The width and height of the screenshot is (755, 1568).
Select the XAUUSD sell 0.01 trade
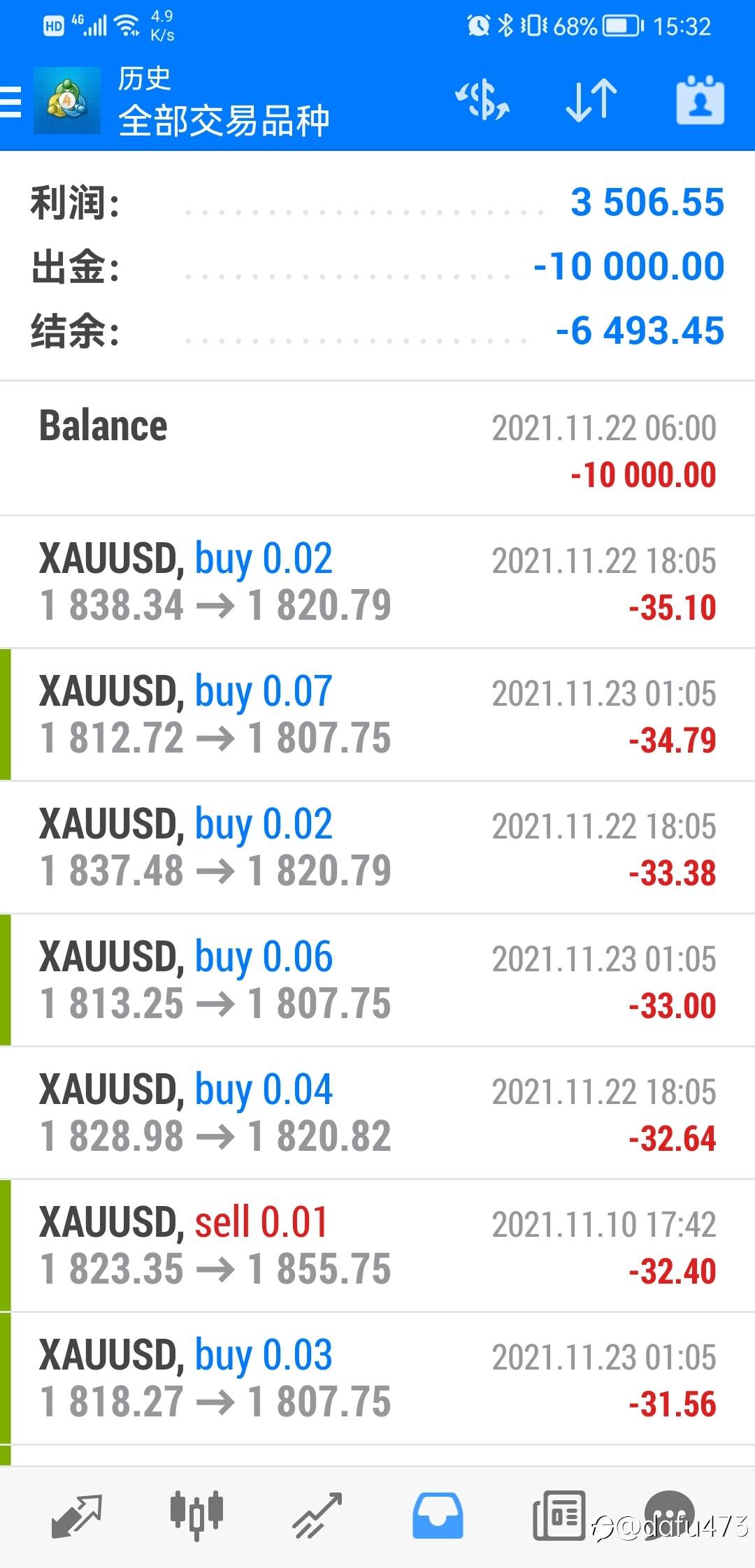tap(377, 1246)
